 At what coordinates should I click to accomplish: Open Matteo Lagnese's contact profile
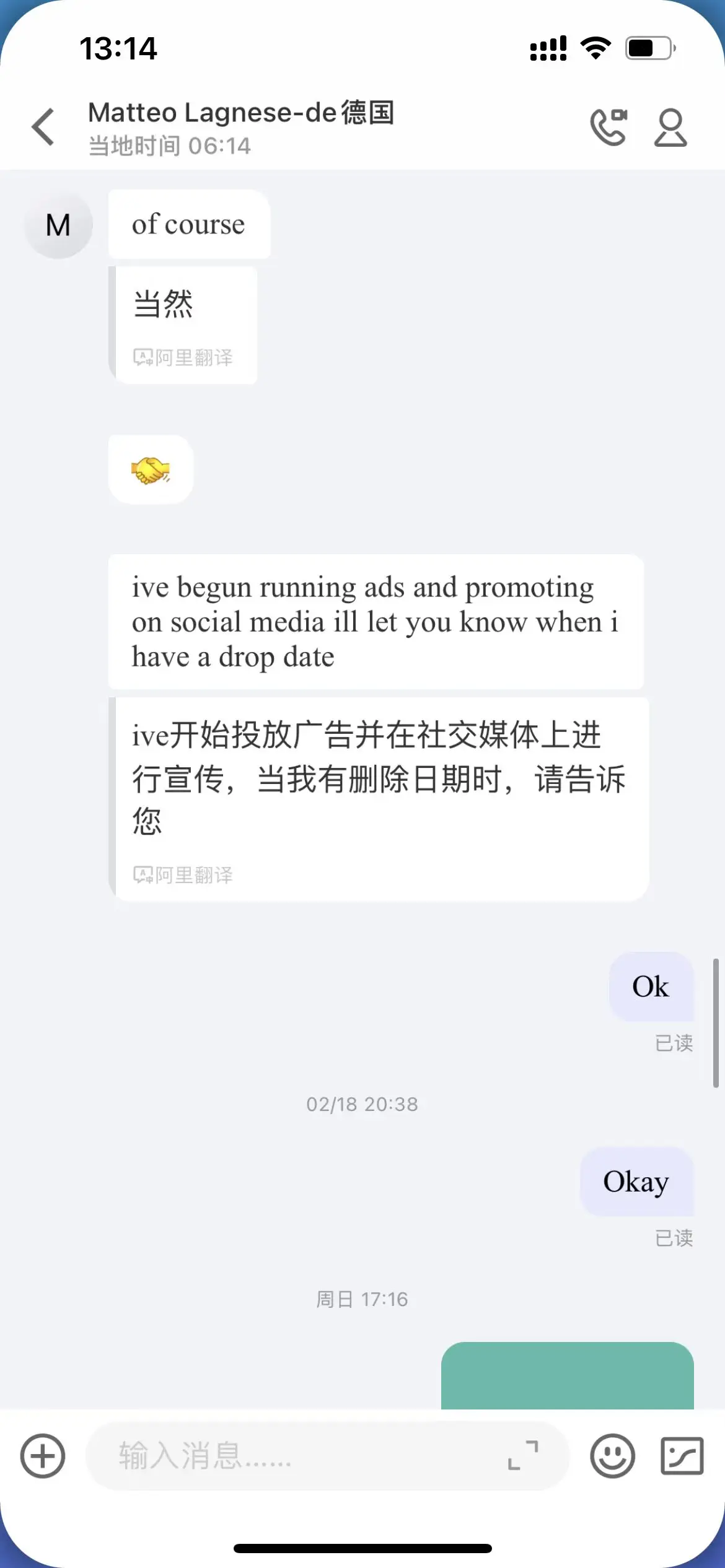click(x=670, y=128)
